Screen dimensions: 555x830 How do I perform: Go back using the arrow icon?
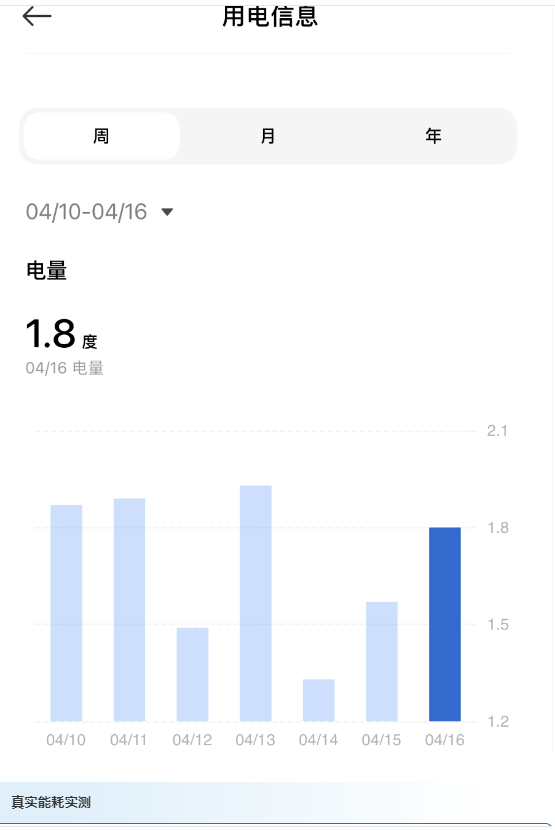37,16
